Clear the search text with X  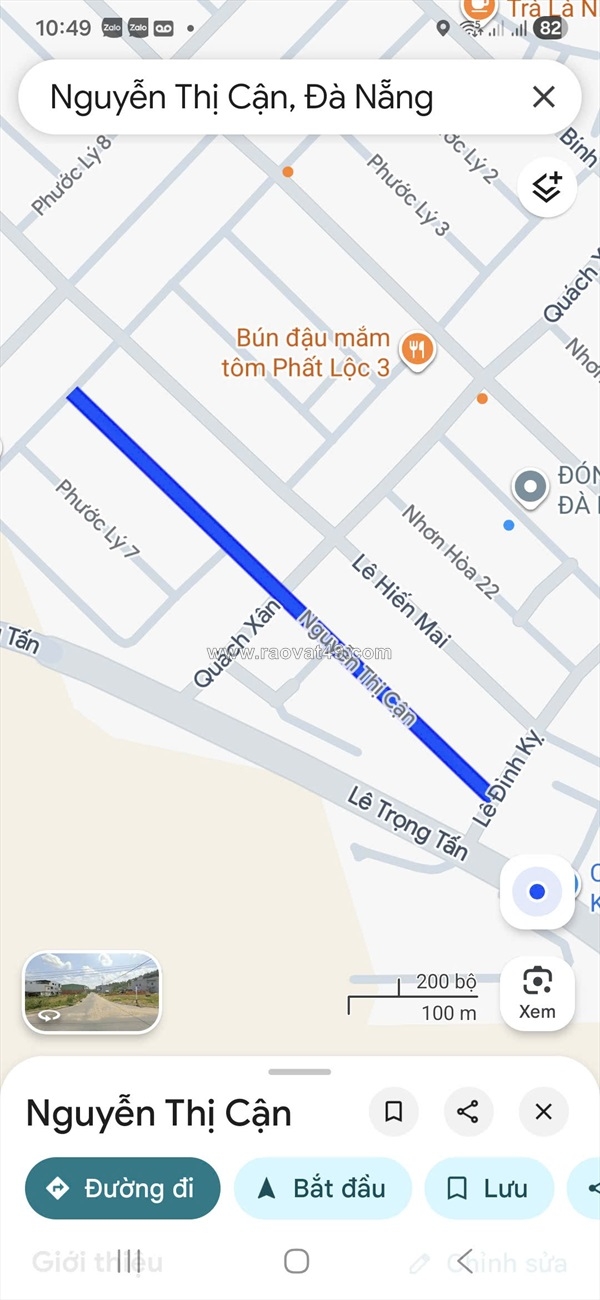pos(543,97)
